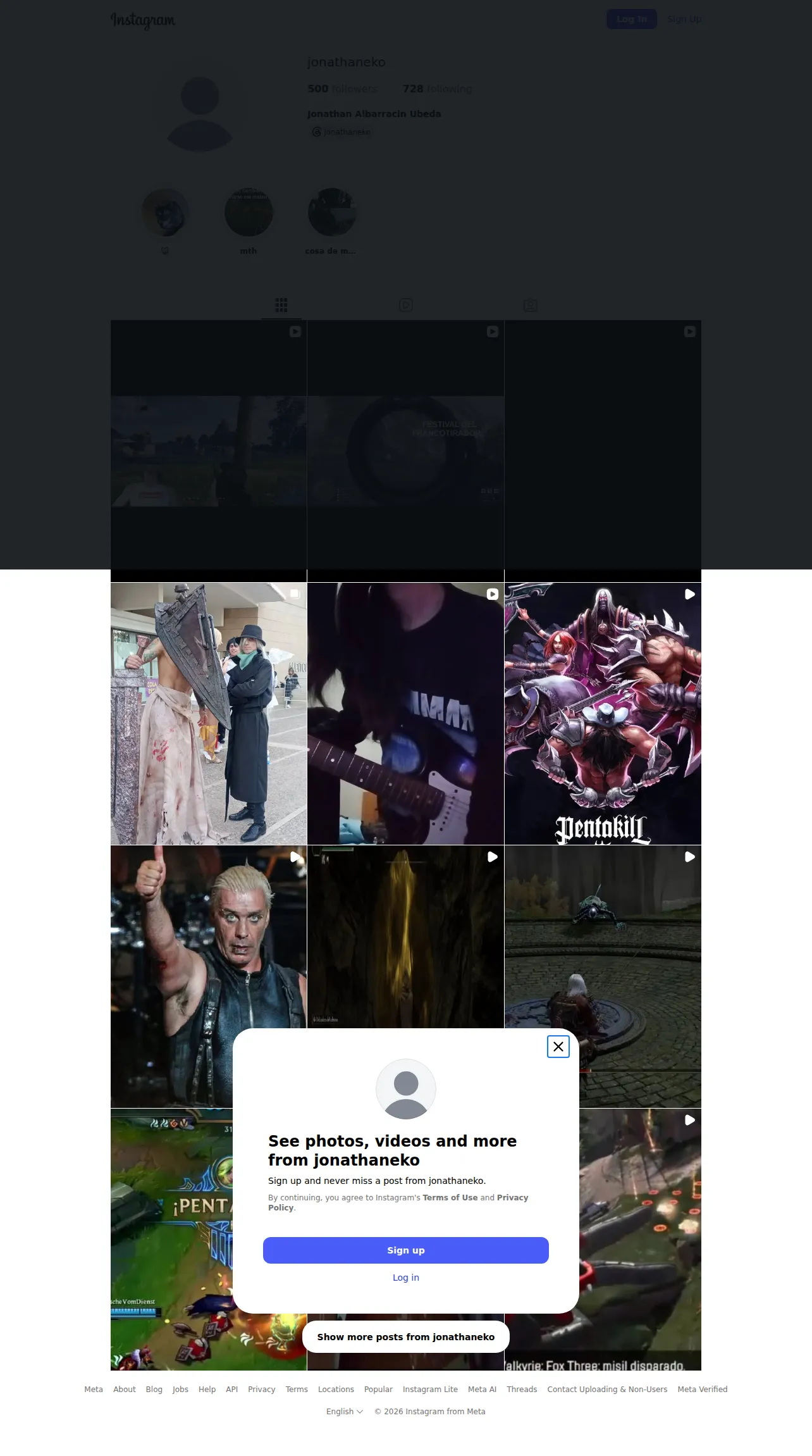This screenshot has width=812, height=1456.
Task: Open the About footer link
Action: pyautogui.click(x=125, y=1390)
